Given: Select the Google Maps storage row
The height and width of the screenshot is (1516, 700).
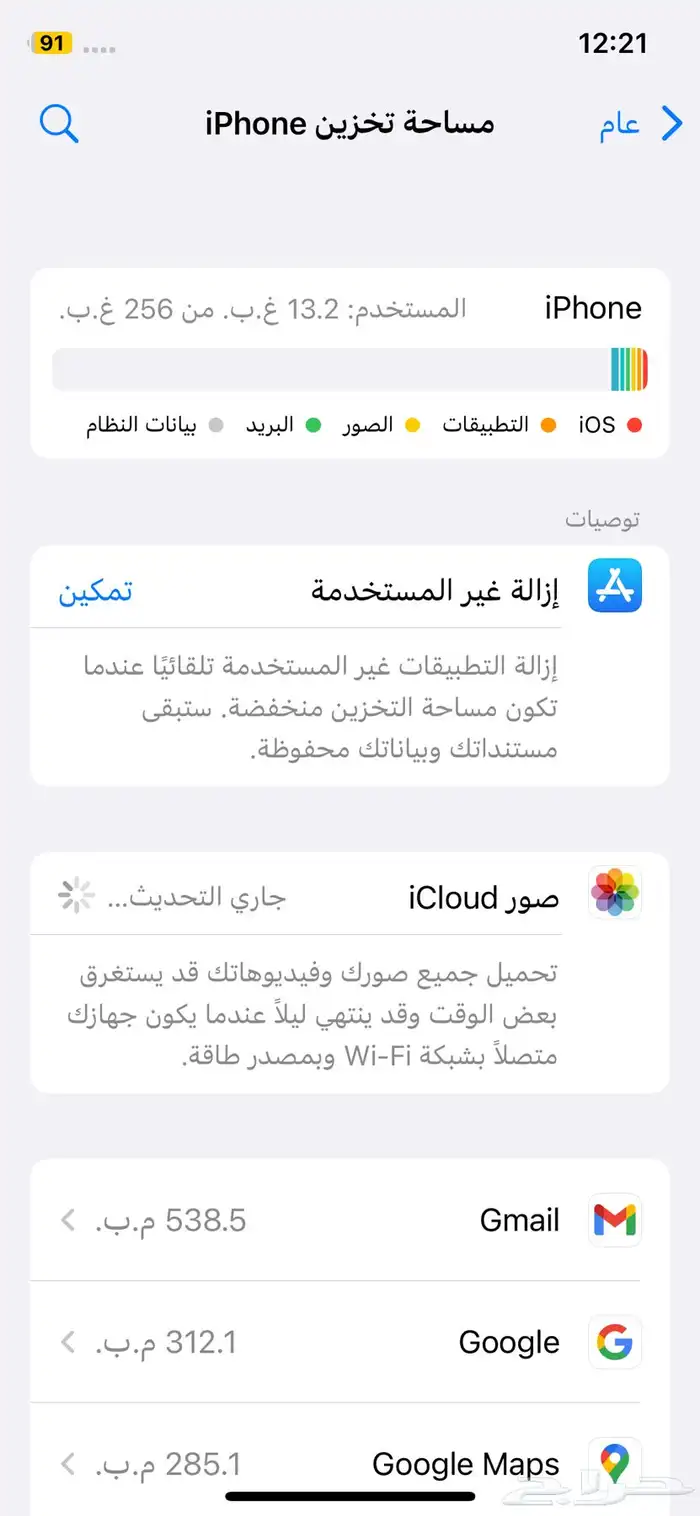Looking at the screenshot, I should (x=350, y=1464).
